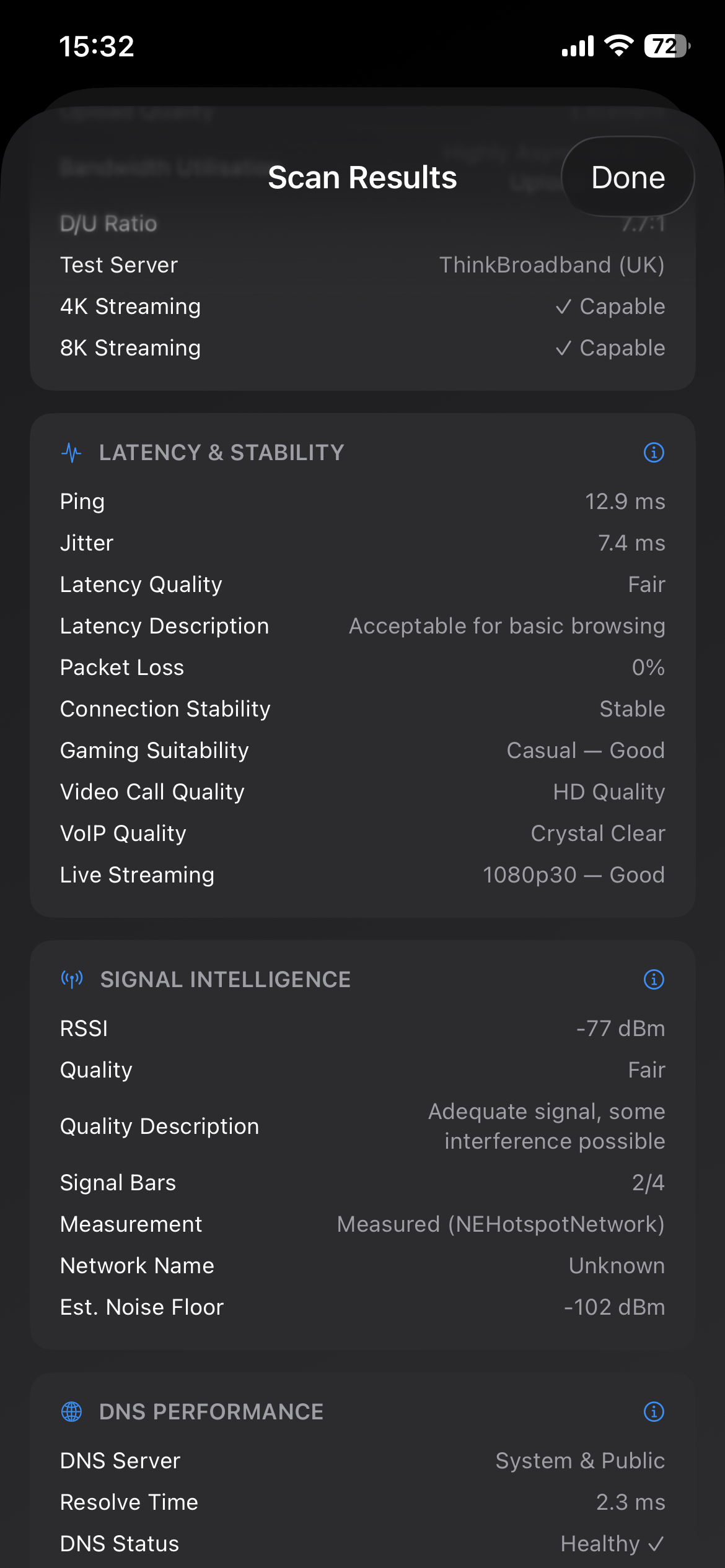725x1568 pixels.
Task: Open the Scan Results title
Action: point(362,177)
